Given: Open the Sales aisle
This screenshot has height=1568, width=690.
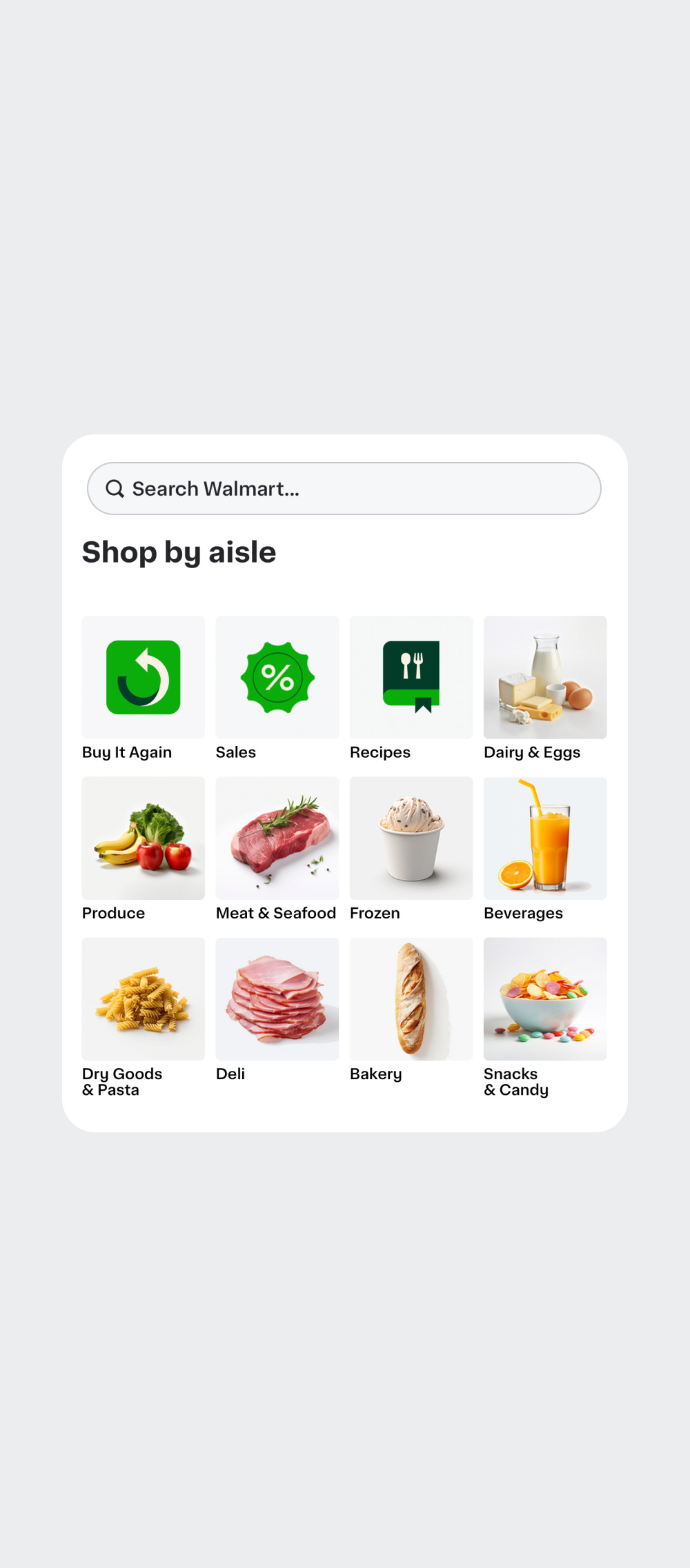Looking at the screenshot, I should pos(277,678).
